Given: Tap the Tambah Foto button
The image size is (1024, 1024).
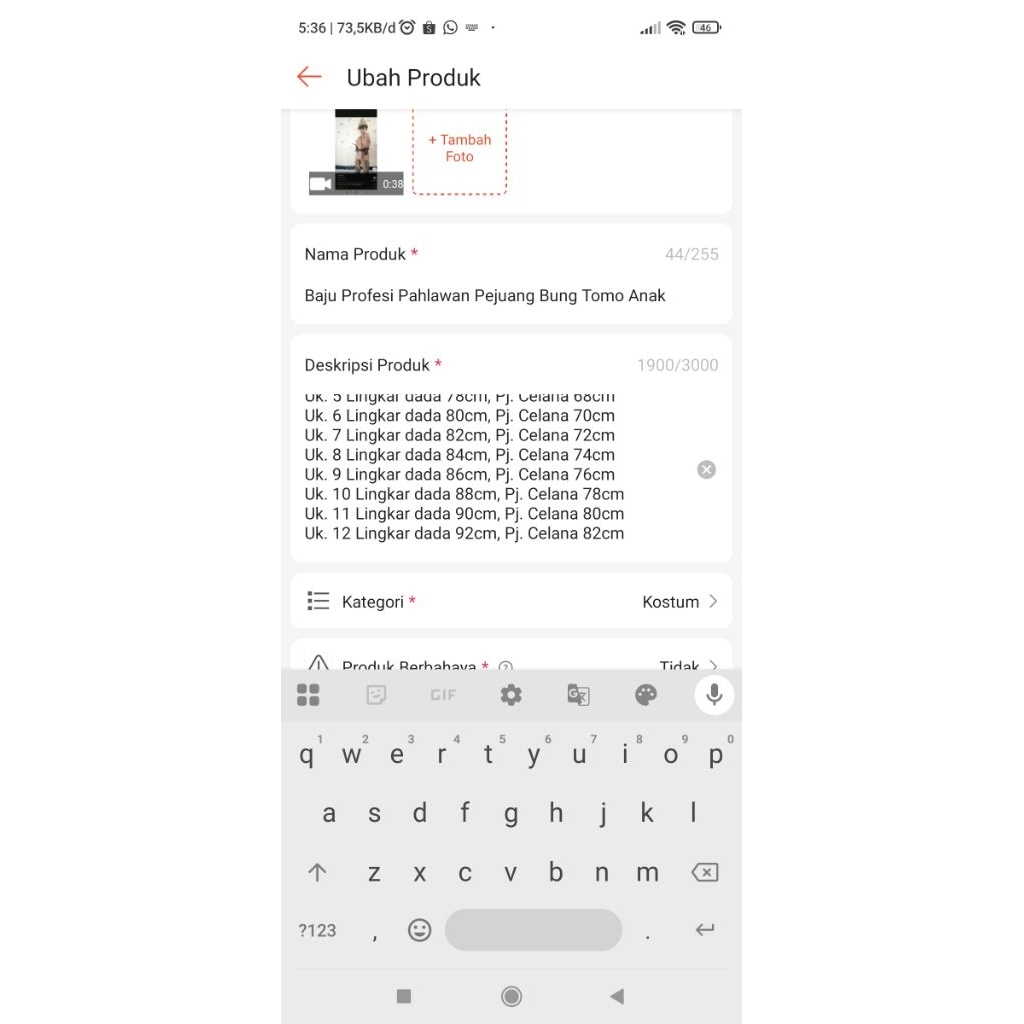Looking at the screenshot, I should point(459,152).
